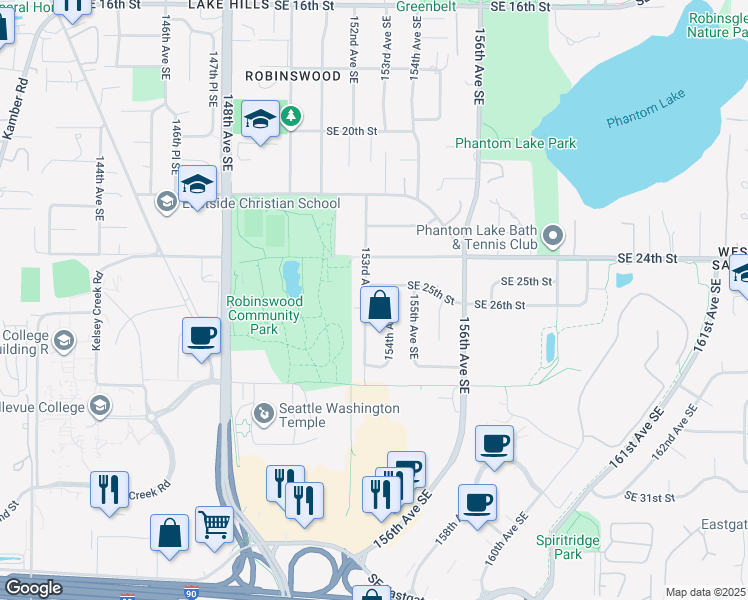Tap the shopping bag pin beside the cart marker
Image resolution: width=748 pixels, height=600 pixels.
(x=169, y=531)
